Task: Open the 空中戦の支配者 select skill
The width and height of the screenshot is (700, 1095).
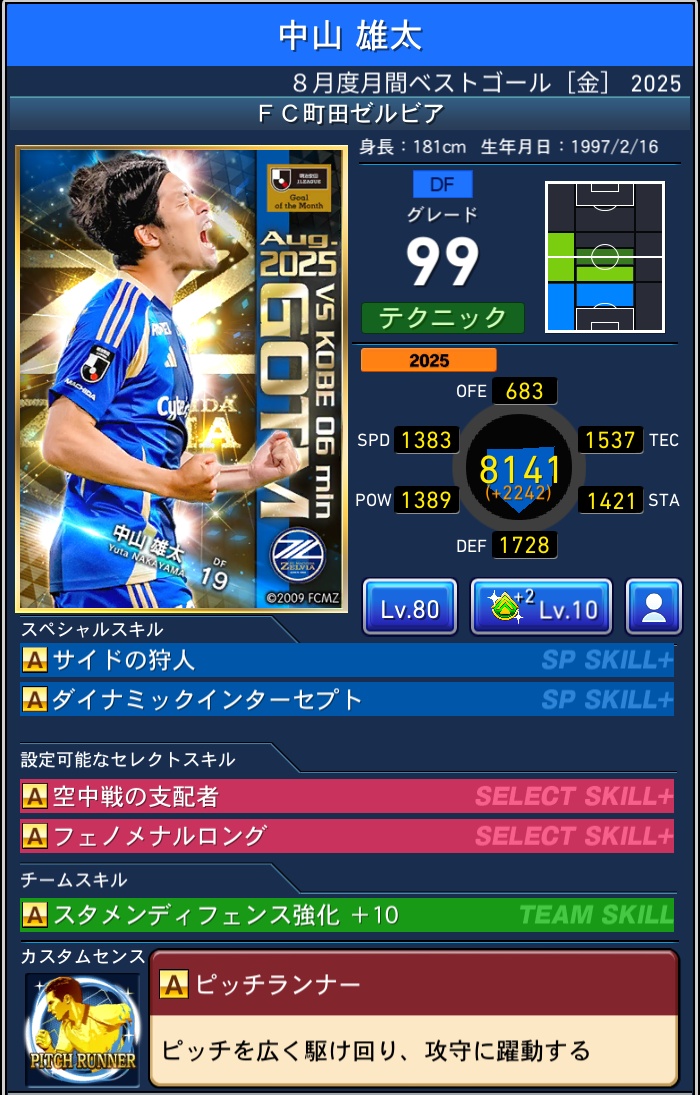Action: [x=346, y=796]
